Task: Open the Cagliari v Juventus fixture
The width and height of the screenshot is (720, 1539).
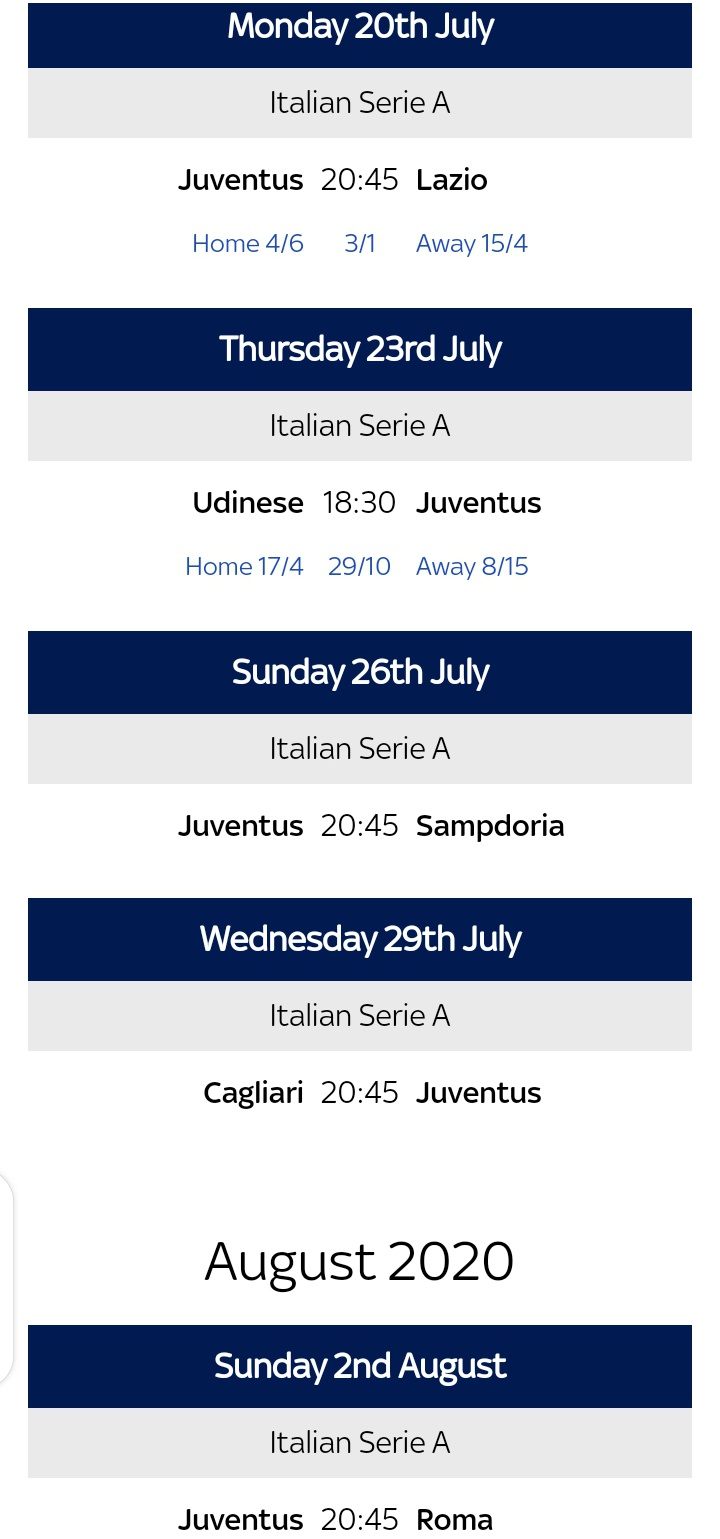Action: (x=360, y=1093)
